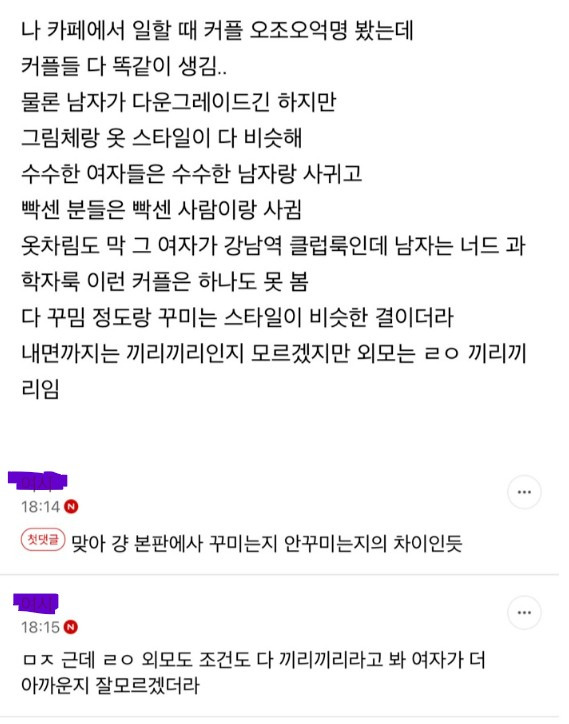
Task: Open more options for the 18:15 comment
Action: (524, 613)
